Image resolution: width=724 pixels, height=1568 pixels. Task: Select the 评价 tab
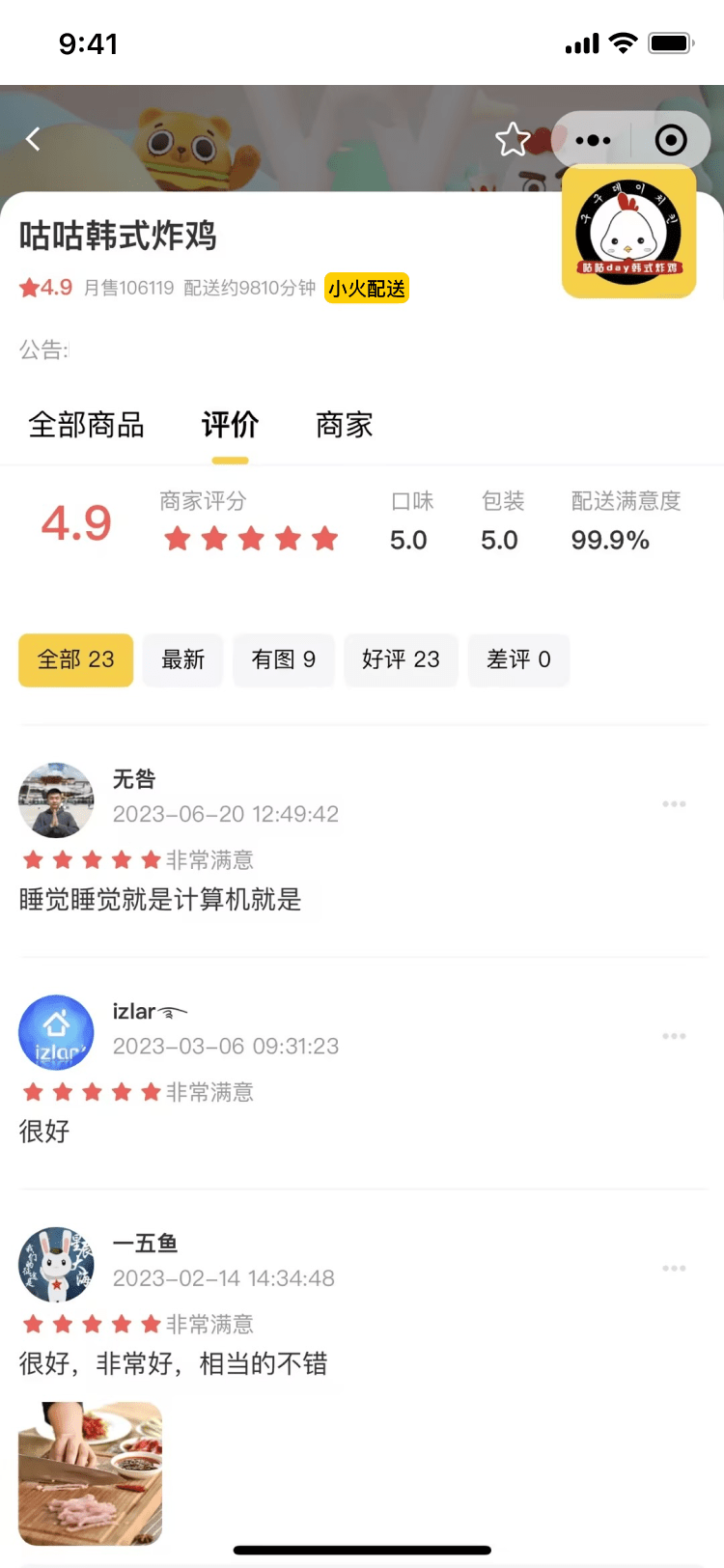(230, 425)
